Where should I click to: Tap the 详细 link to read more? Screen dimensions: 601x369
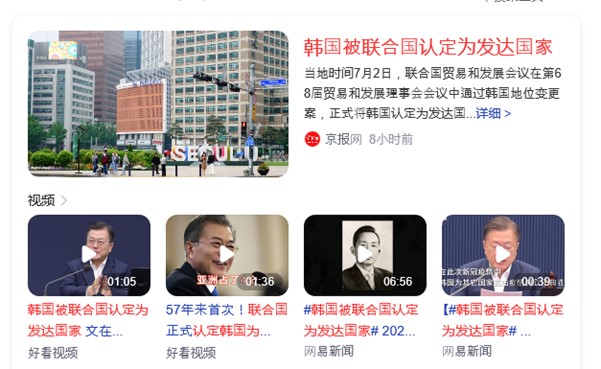[x=493, y=113]
